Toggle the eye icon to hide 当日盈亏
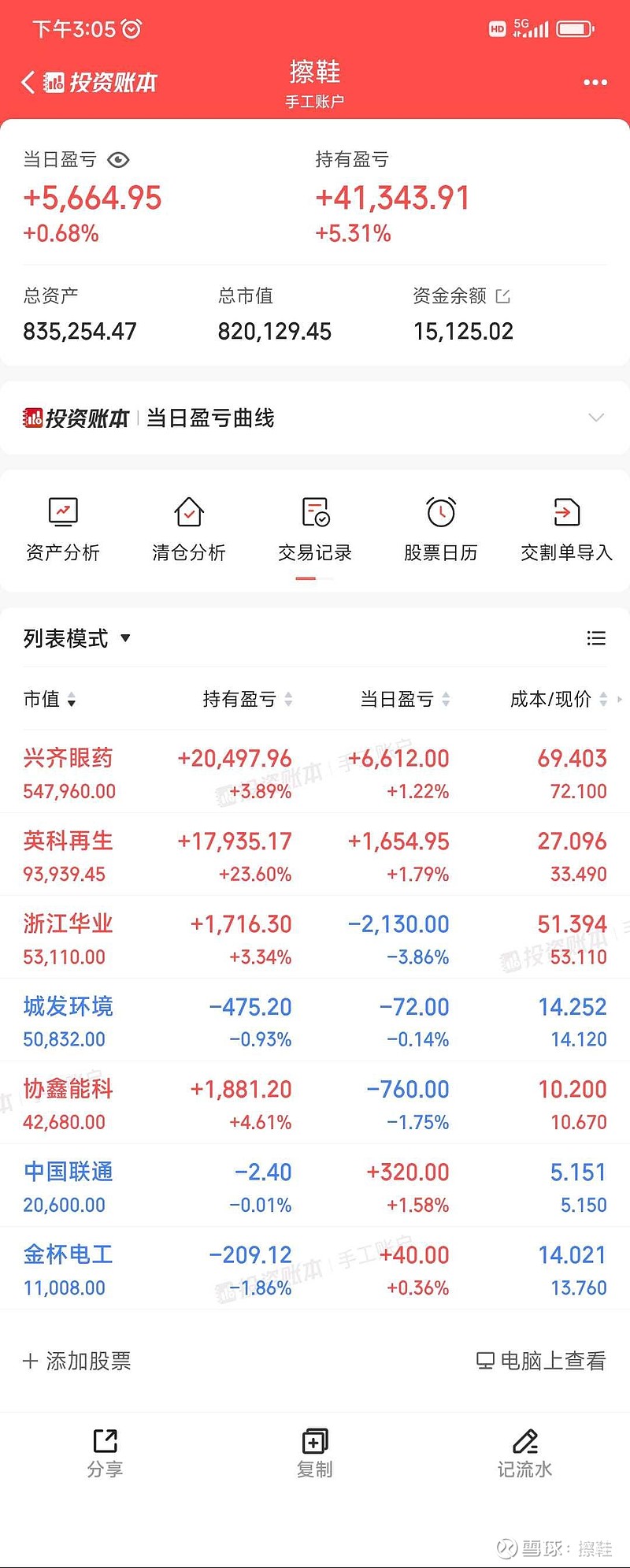 click(118, 161)
